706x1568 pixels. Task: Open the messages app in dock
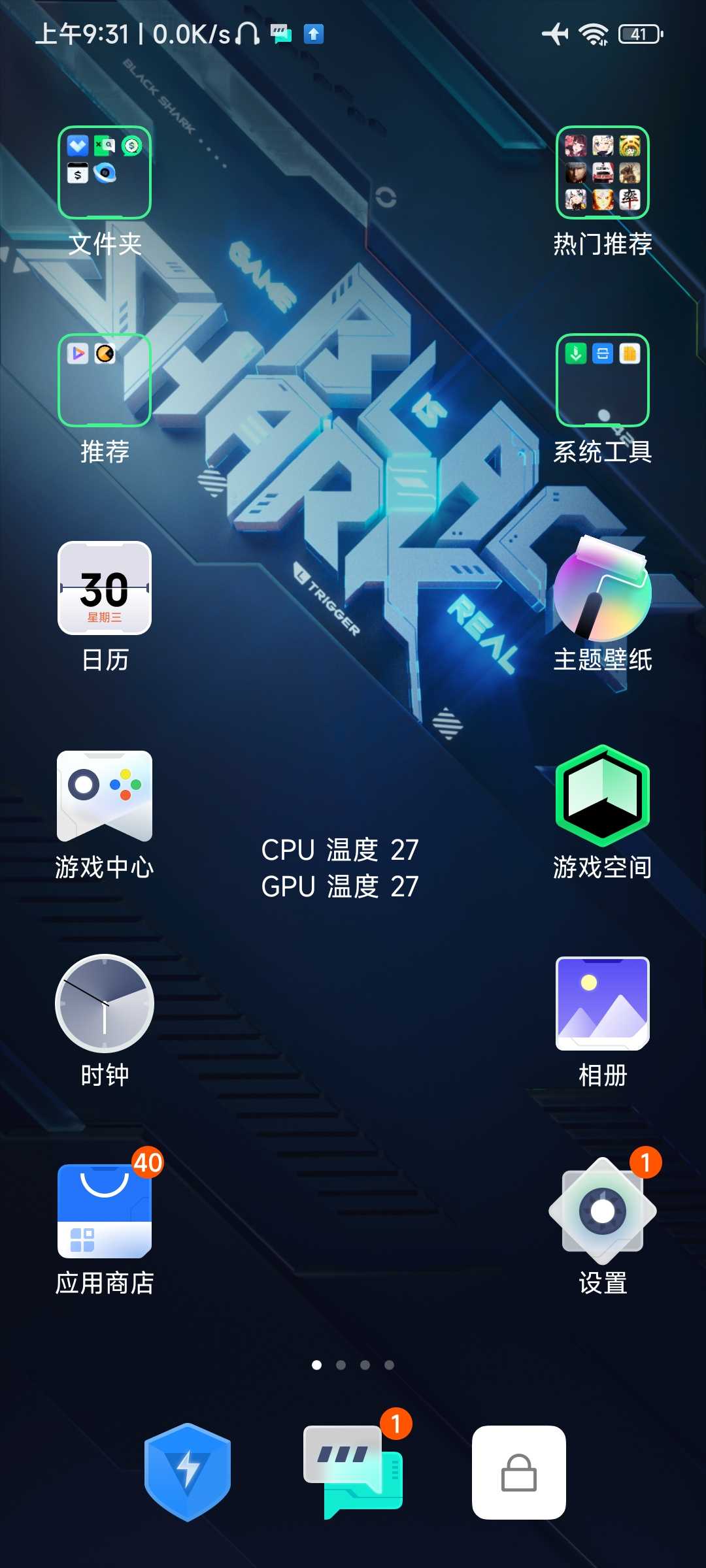pos(353,1472)
